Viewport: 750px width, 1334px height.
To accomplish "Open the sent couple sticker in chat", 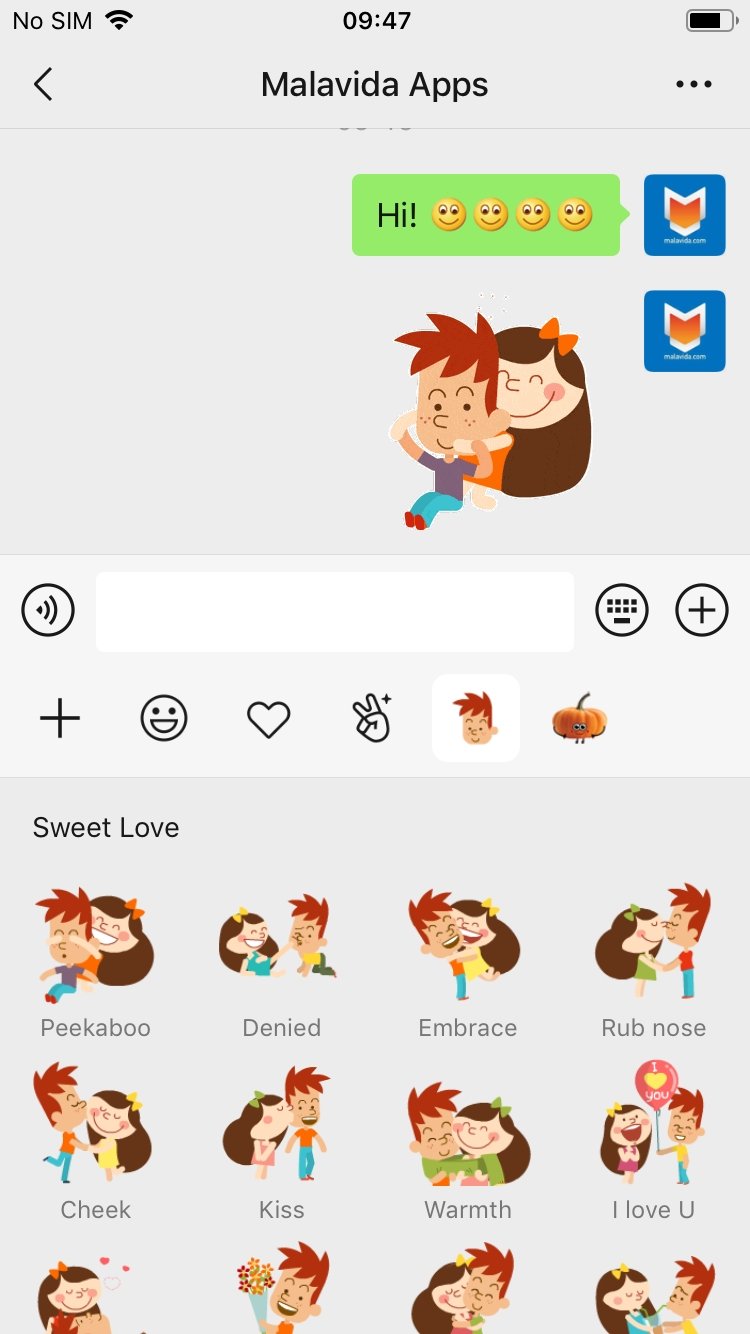I will point(490,420).
